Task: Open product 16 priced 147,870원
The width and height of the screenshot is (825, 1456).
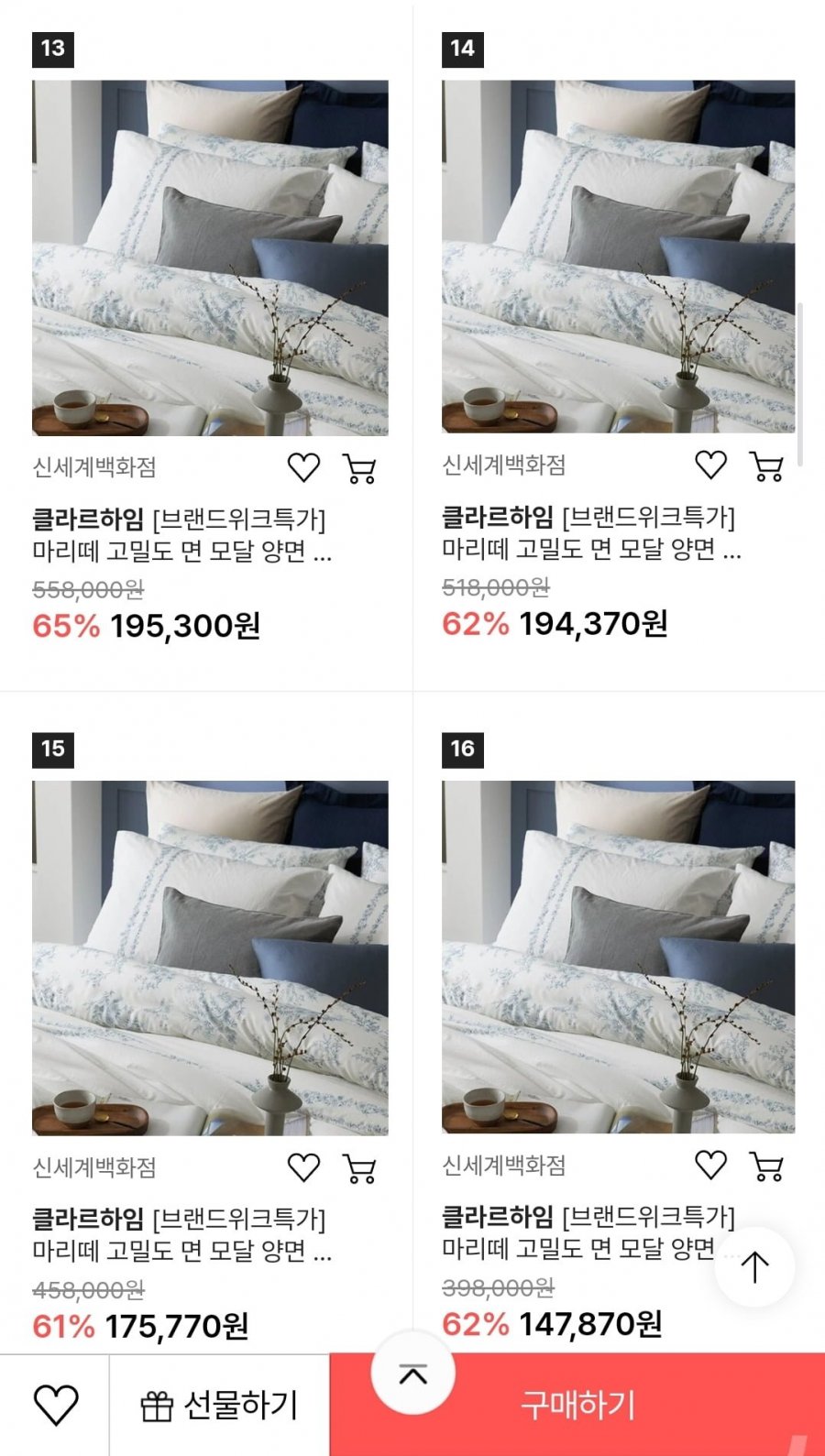Action: click(618, 957)
